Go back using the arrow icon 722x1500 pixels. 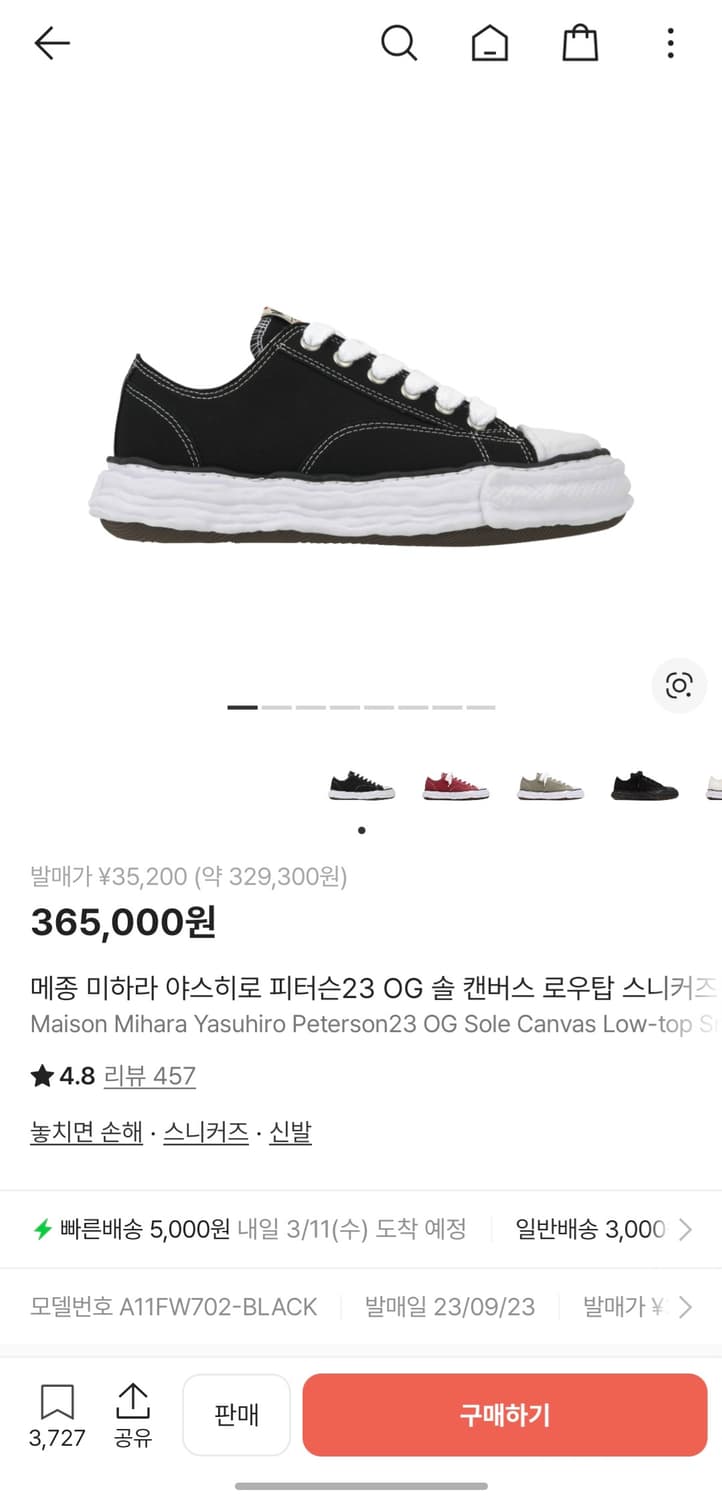(49, 43)
